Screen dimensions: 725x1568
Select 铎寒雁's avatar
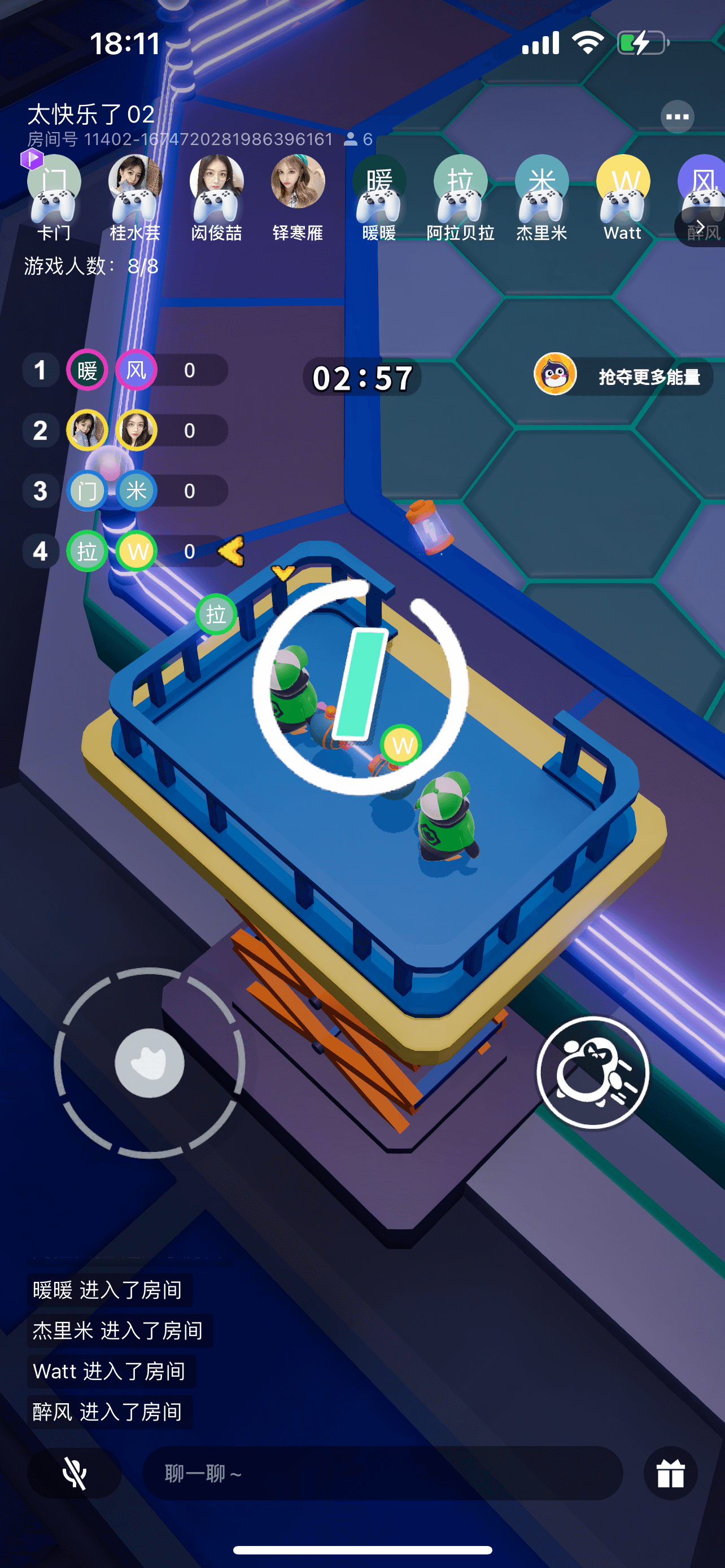pos(298,182)
